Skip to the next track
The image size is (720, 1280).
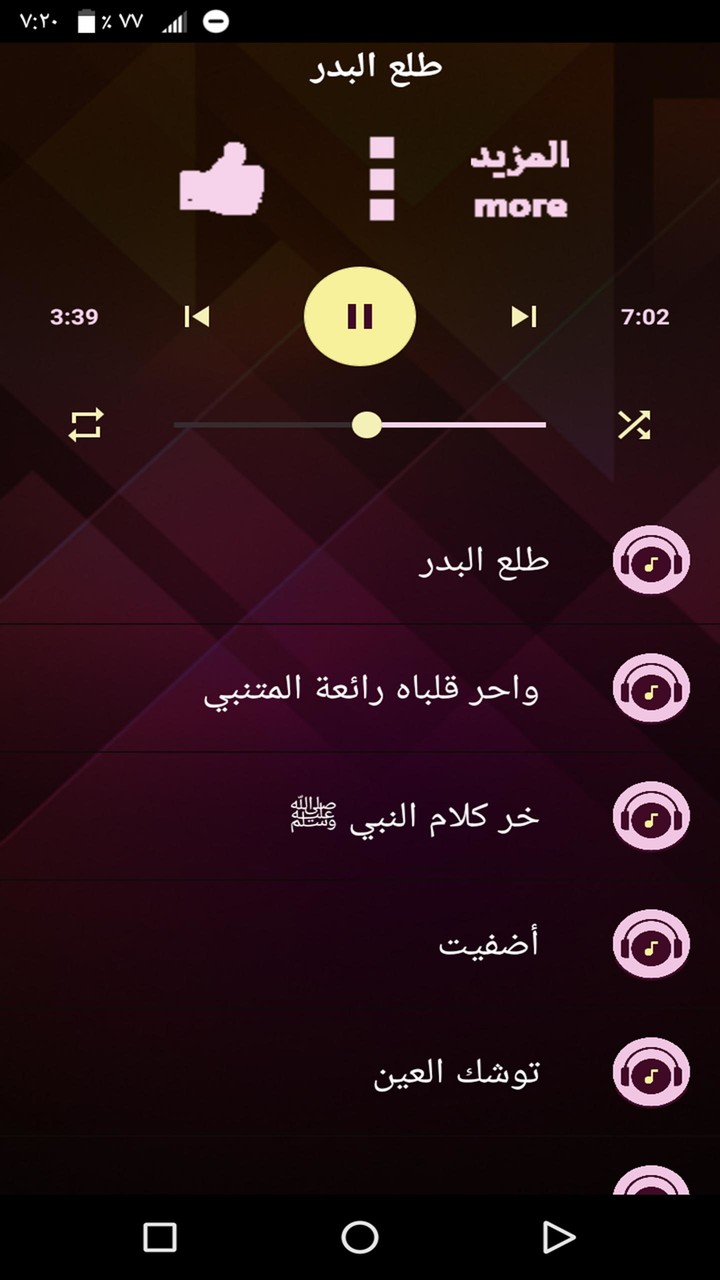[524, 317]
